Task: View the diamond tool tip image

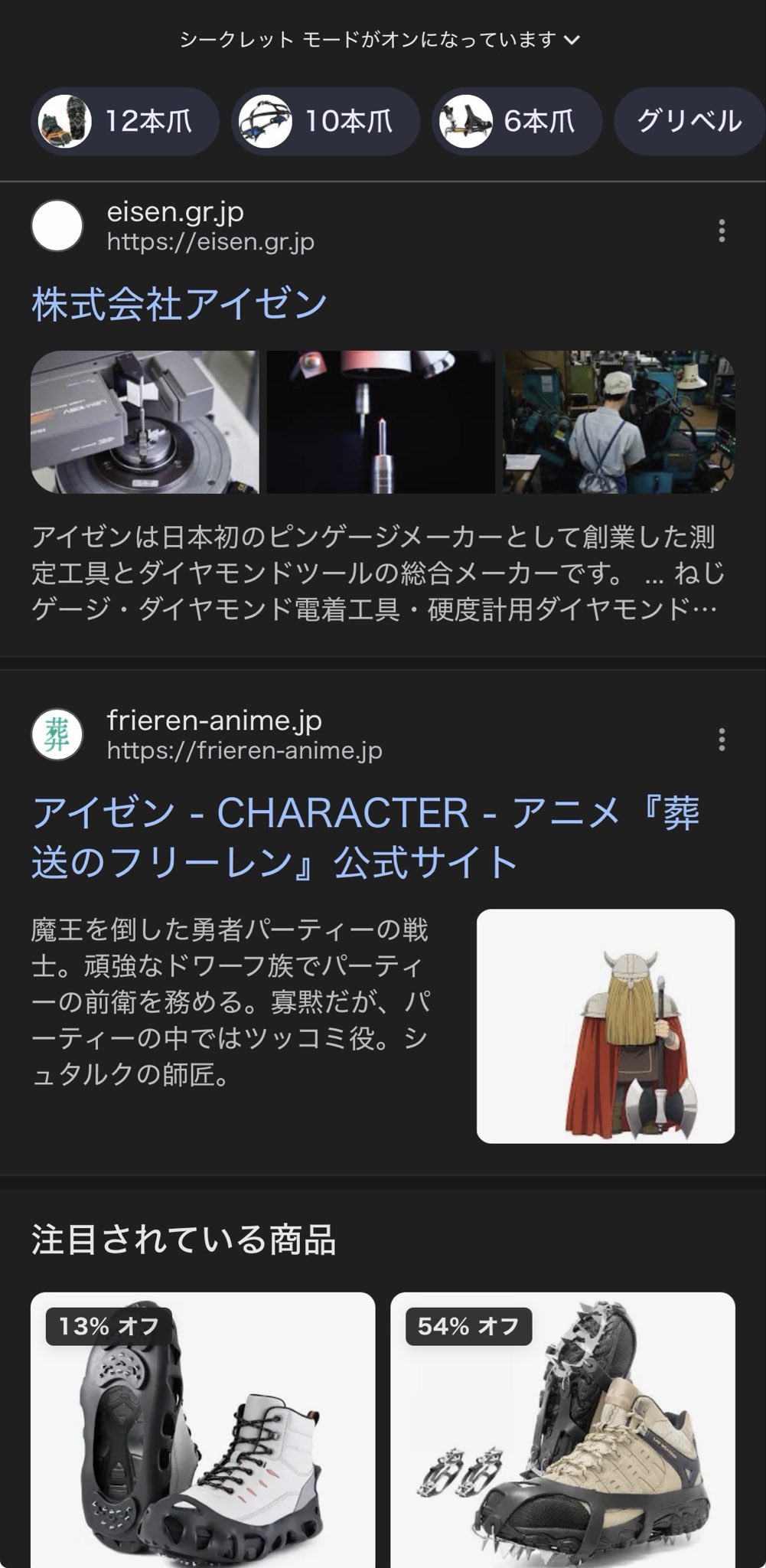Action: [381, 422]
